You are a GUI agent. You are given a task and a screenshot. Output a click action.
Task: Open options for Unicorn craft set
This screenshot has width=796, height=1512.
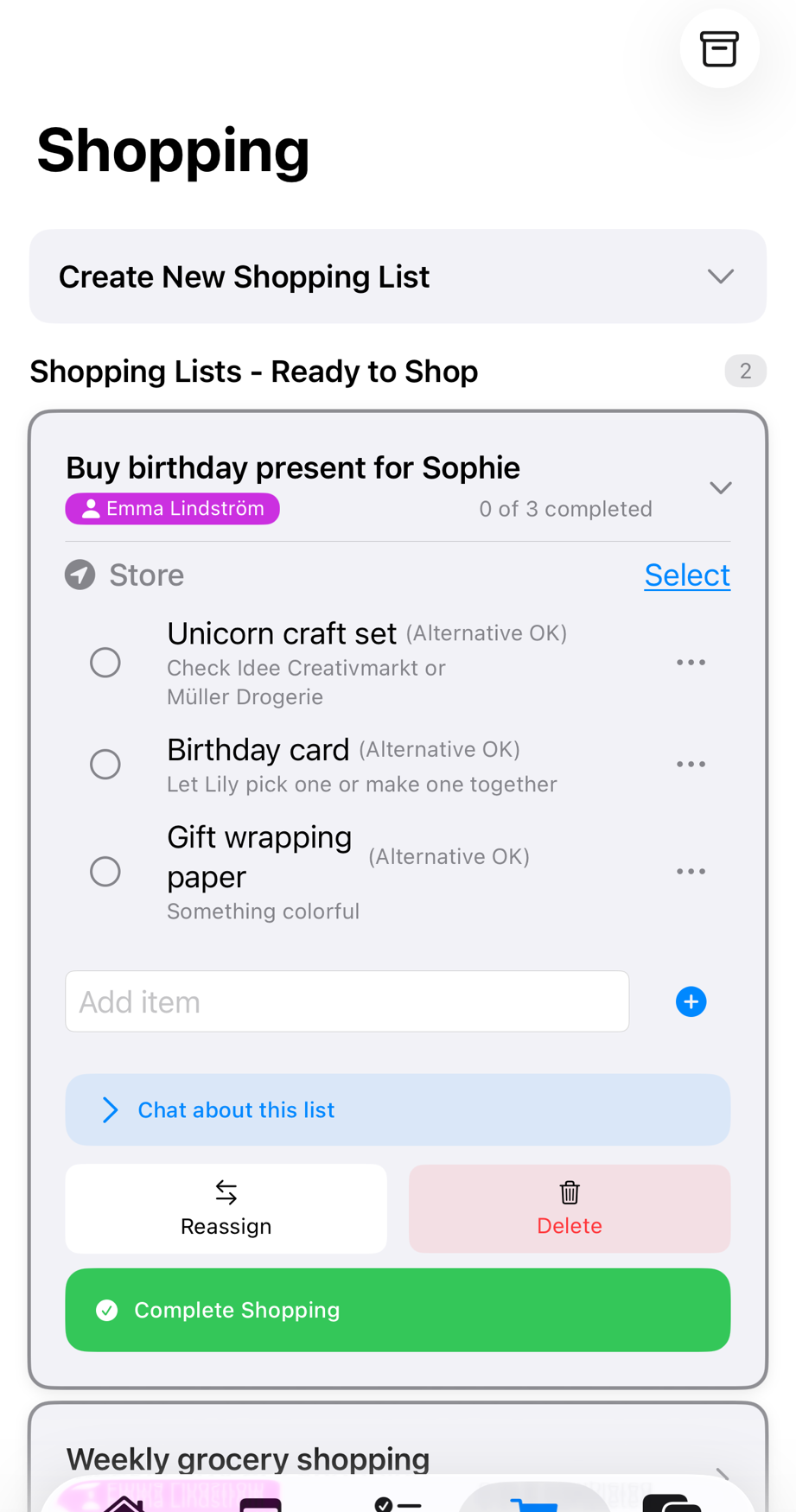coord(691,663)
